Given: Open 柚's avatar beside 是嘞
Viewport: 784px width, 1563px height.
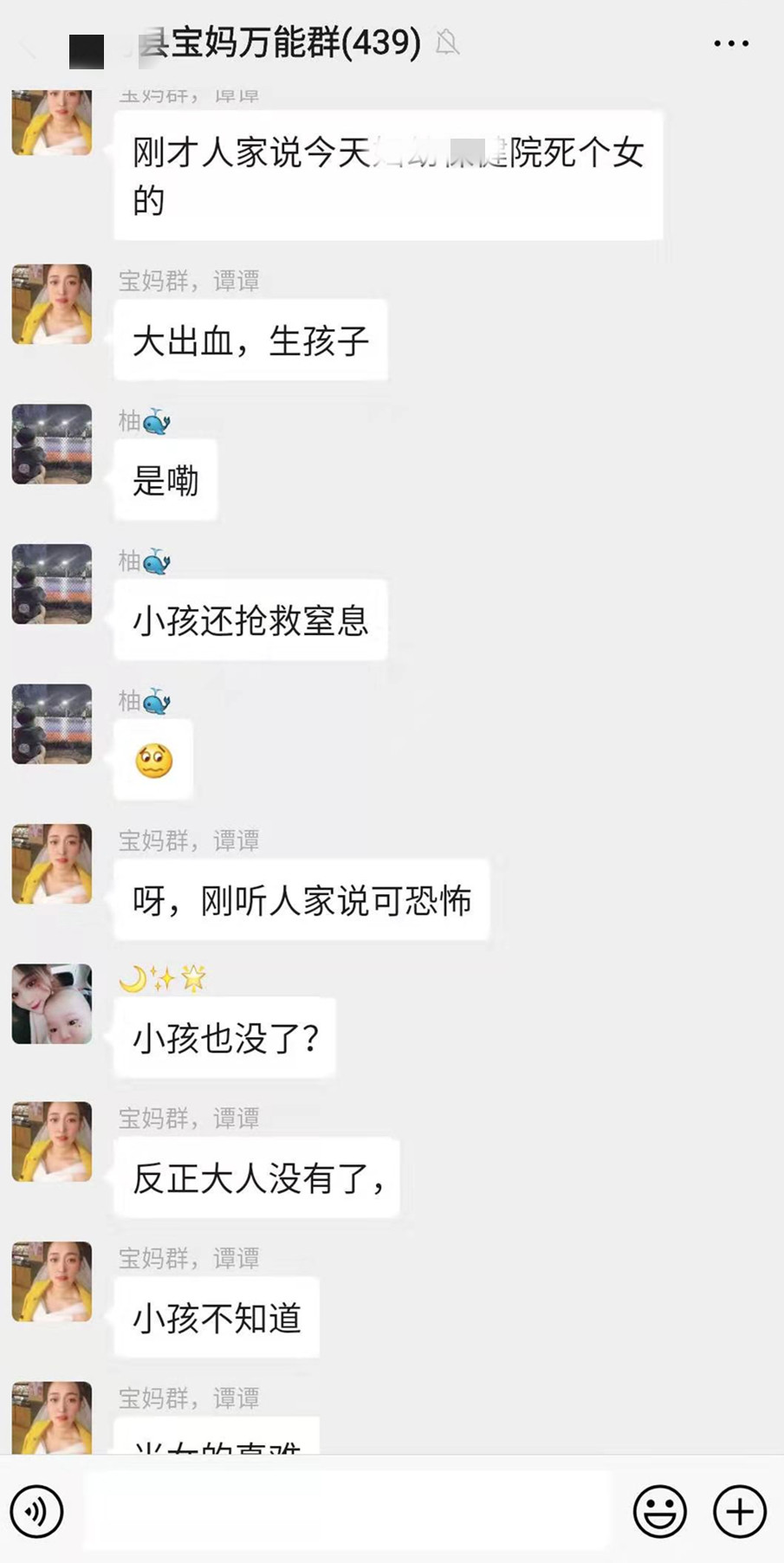Looking at the screenshot, I should [x=52, y=444].
